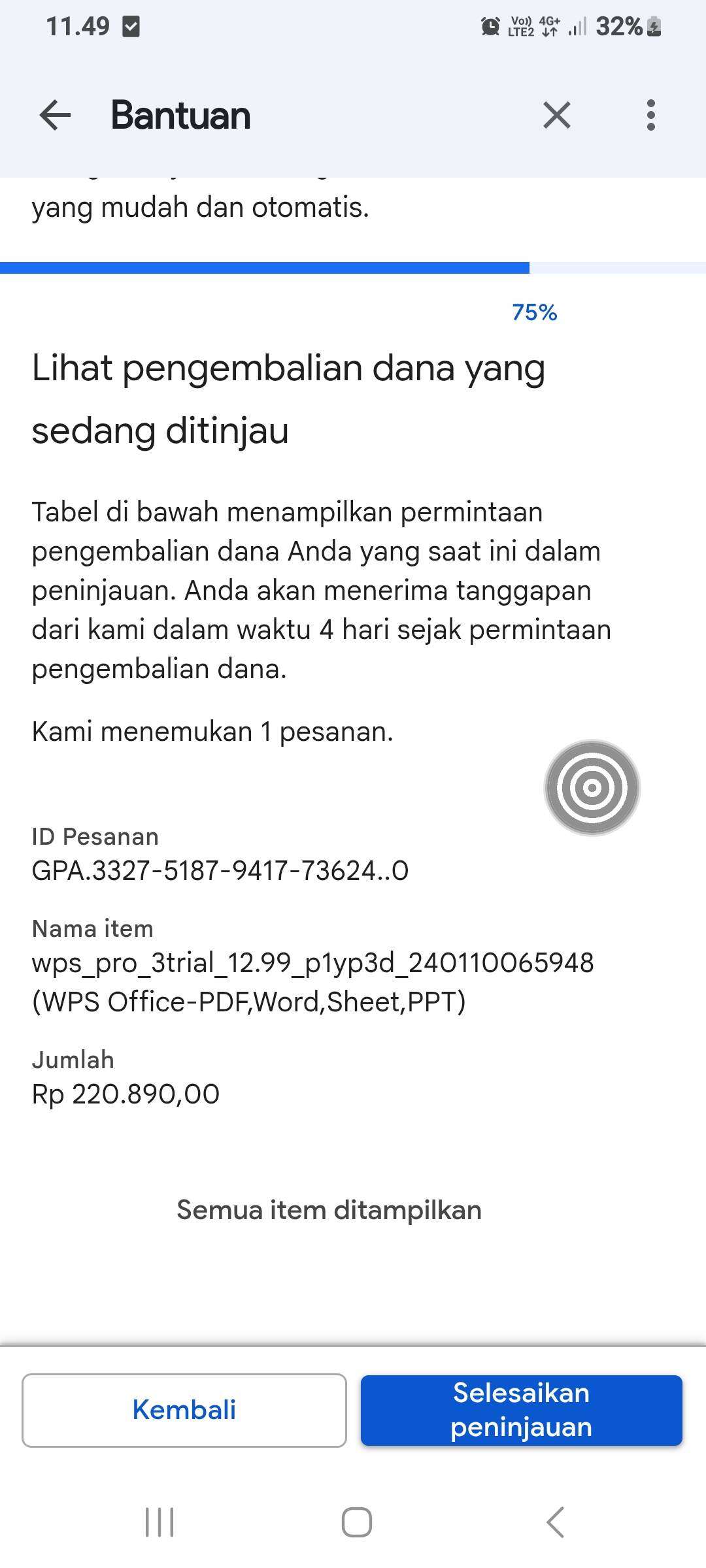Go to the home screen

click(x=357, y=1522)
